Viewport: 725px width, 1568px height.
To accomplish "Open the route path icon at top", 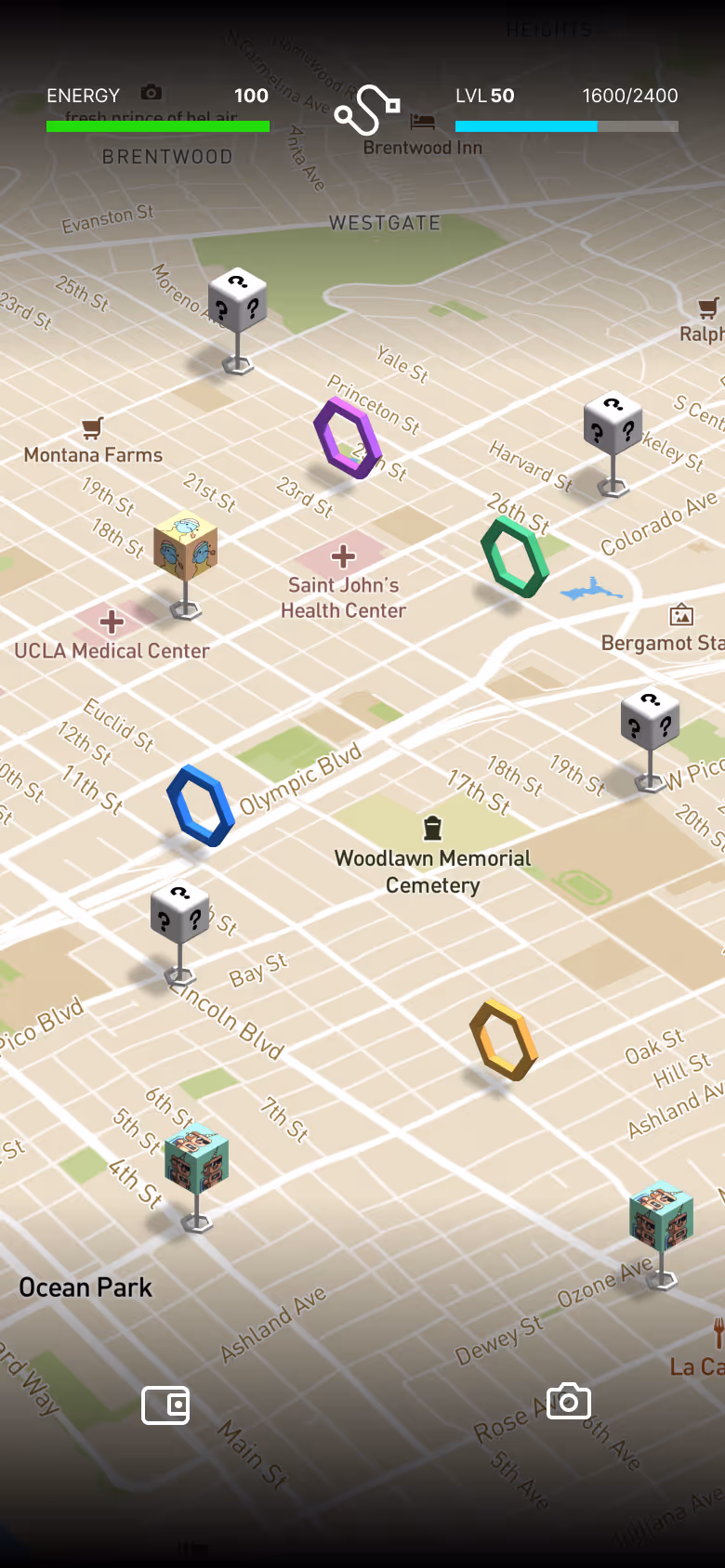I will click(x=366, y=111).
